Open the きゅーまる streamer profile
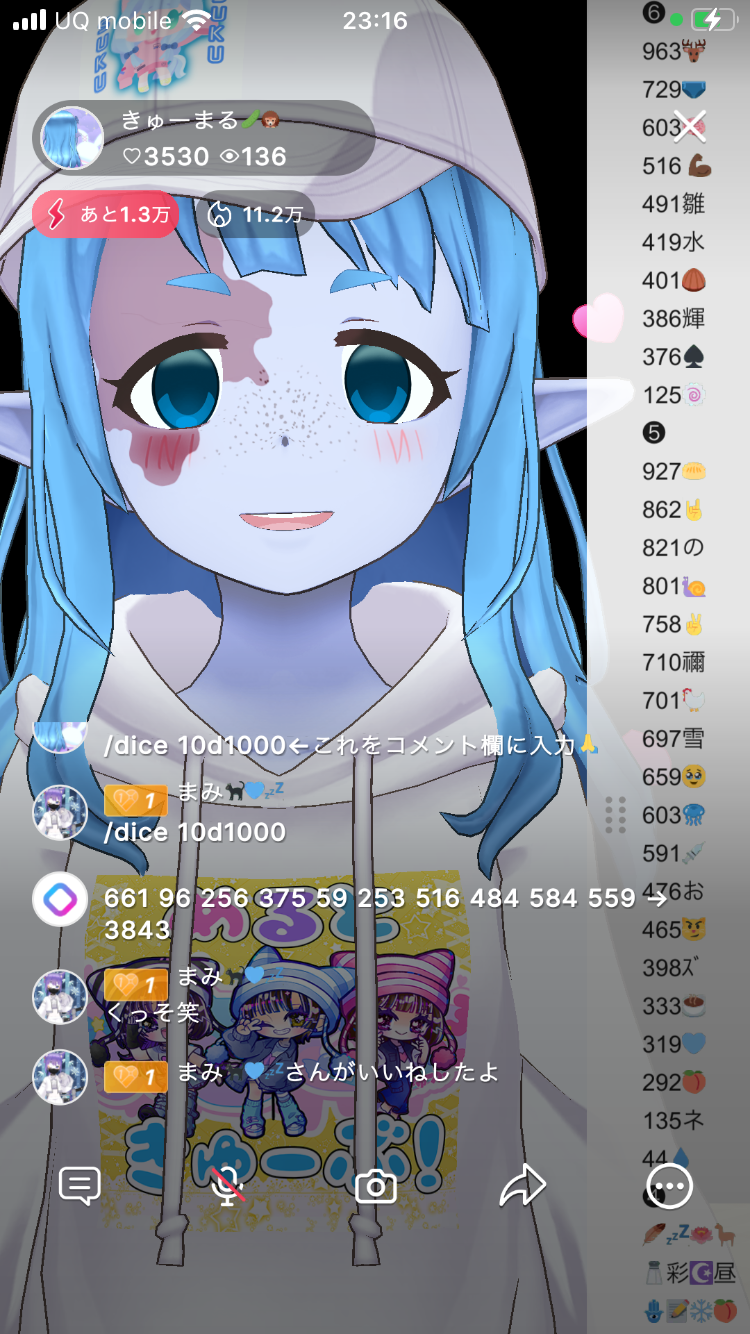Image resolution: width=750 pixels, height=1334 pixels. point(72,138)
